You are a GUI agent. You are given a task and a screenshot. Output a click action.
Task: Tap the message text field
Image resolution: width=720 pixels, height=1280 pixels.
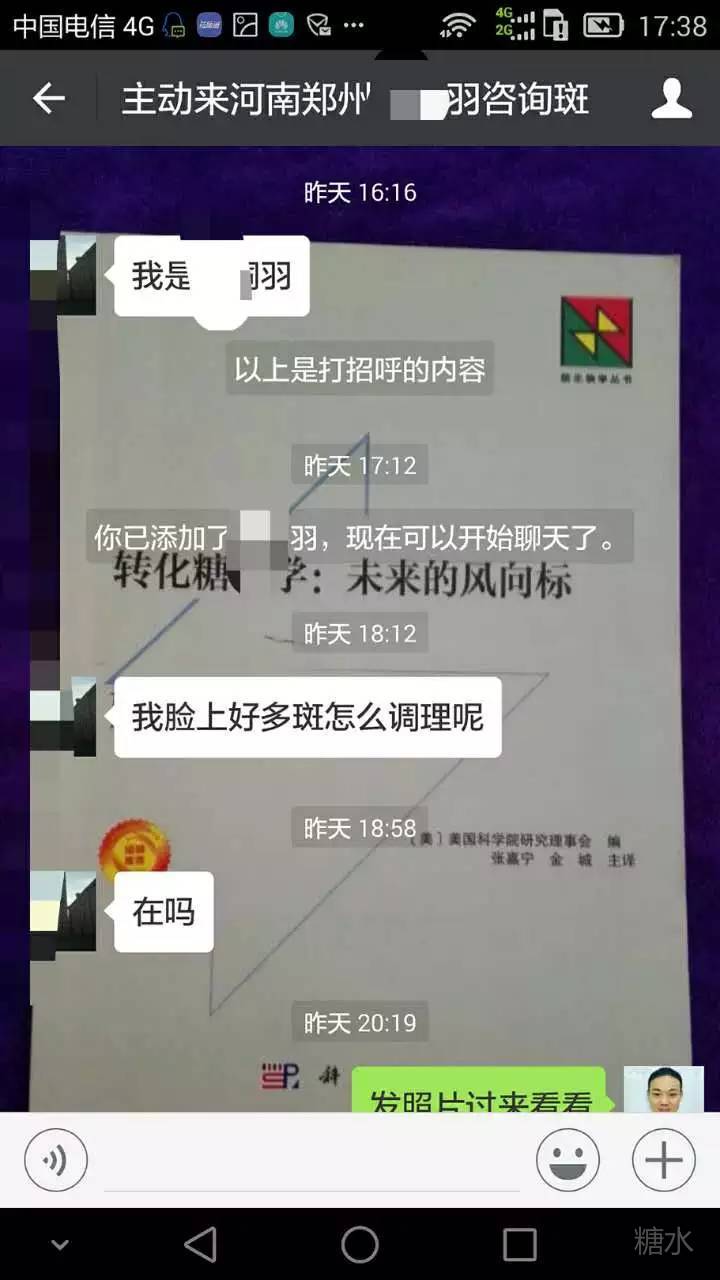(x=312, y=1162)
